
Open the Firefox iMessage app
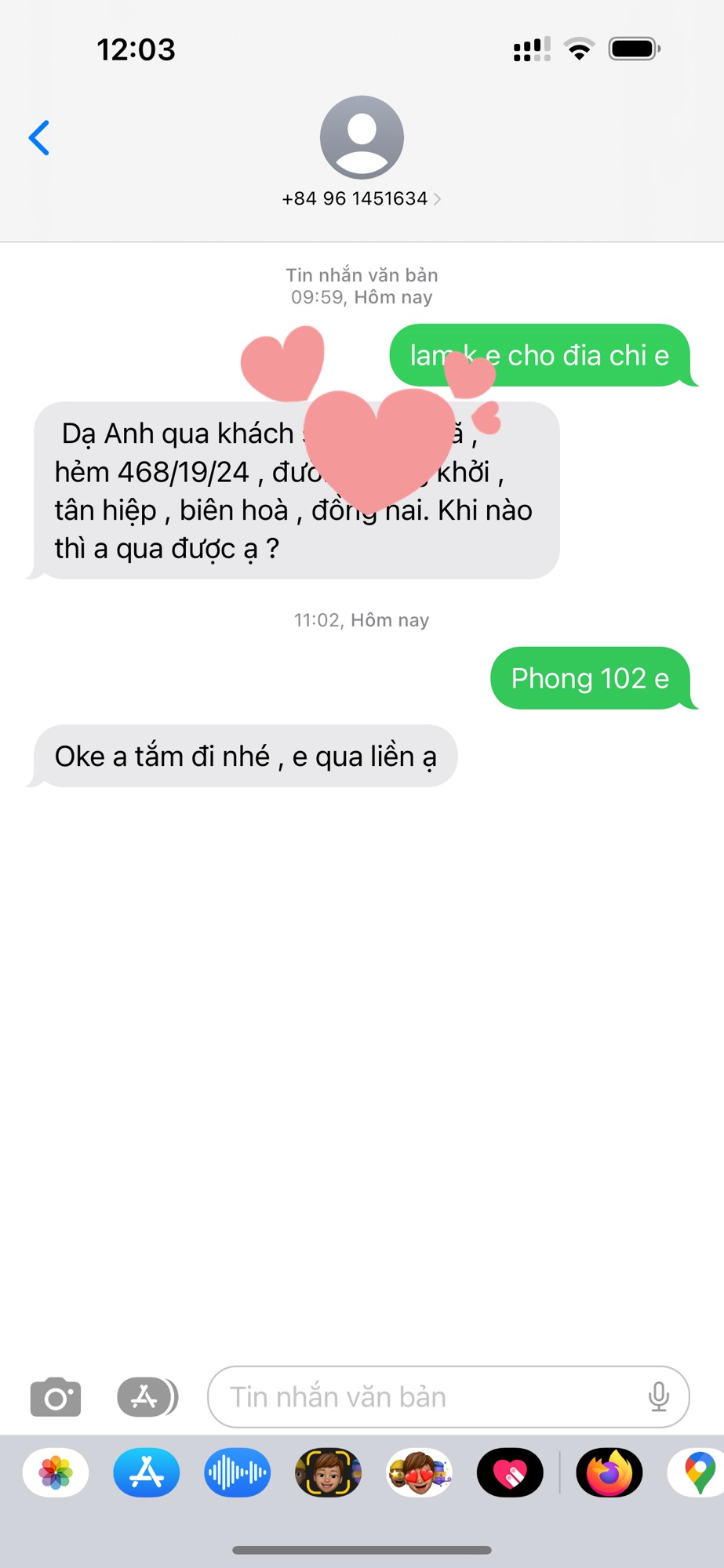click(x=609, y=1472)
